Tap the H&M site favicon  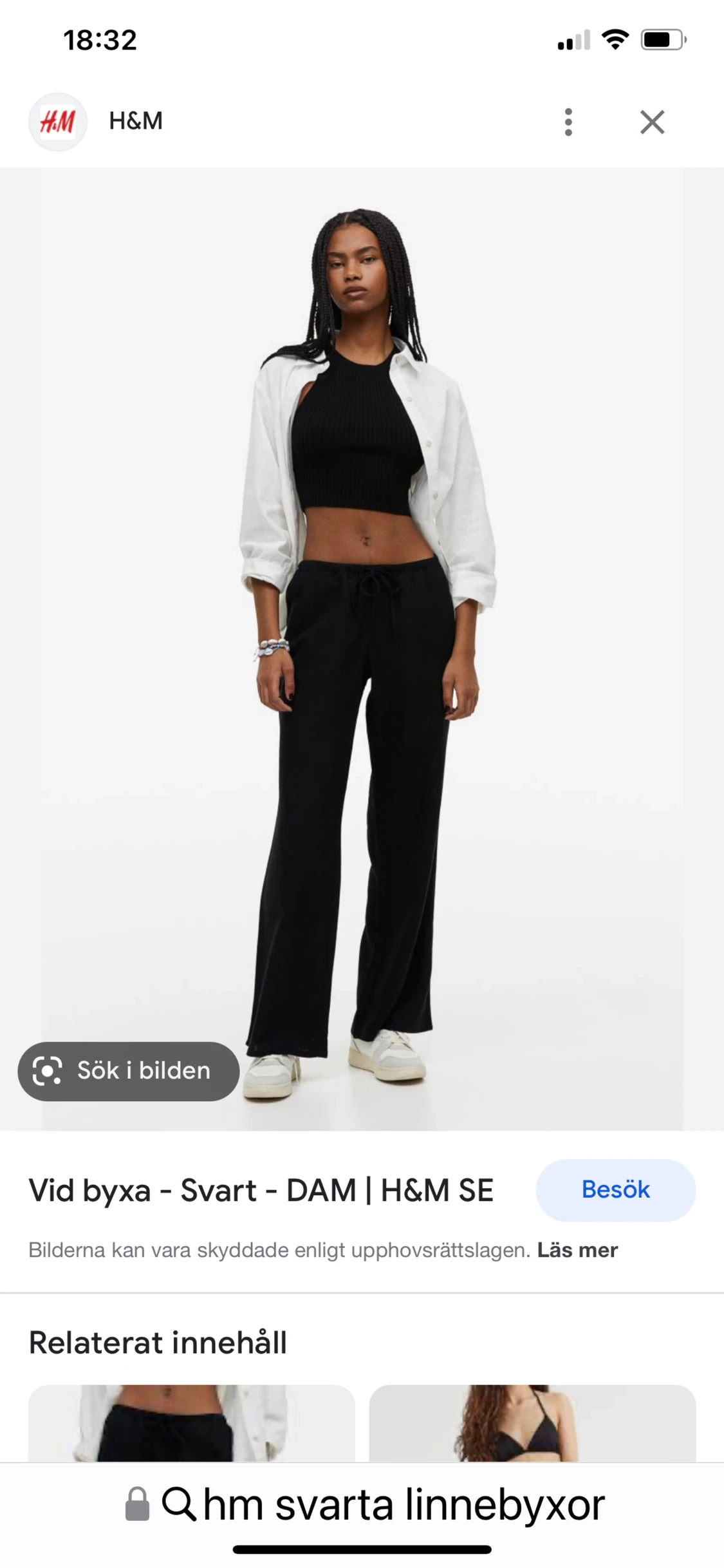coord(57,122)
